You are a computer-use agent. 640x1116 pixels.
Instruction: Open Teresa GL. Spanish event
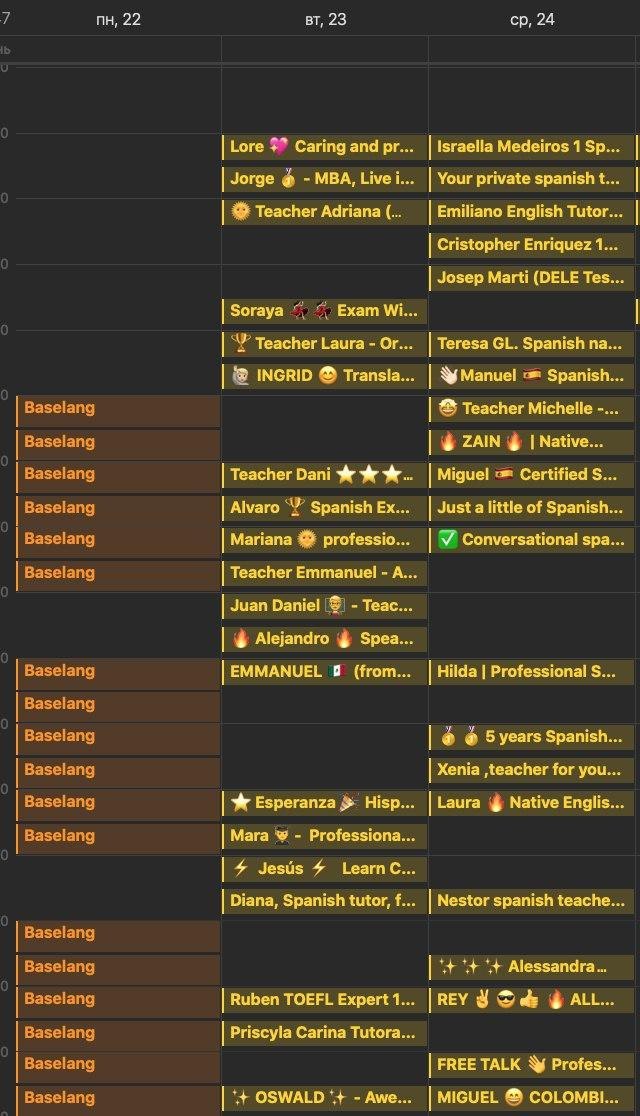click(x=531, y=344)
